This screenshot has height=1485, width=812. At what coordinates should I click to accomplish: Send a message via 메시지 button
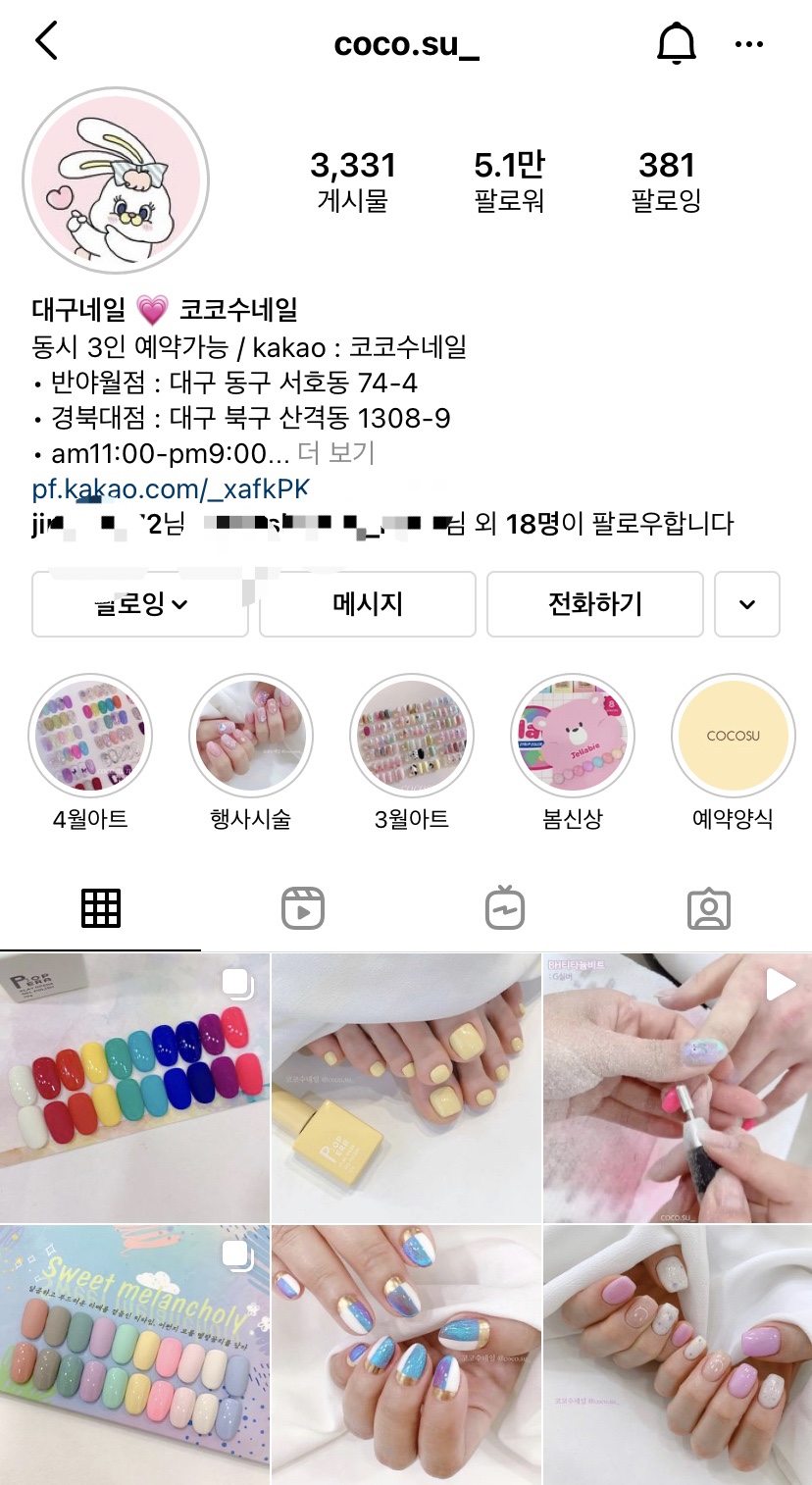pos(368,604)
